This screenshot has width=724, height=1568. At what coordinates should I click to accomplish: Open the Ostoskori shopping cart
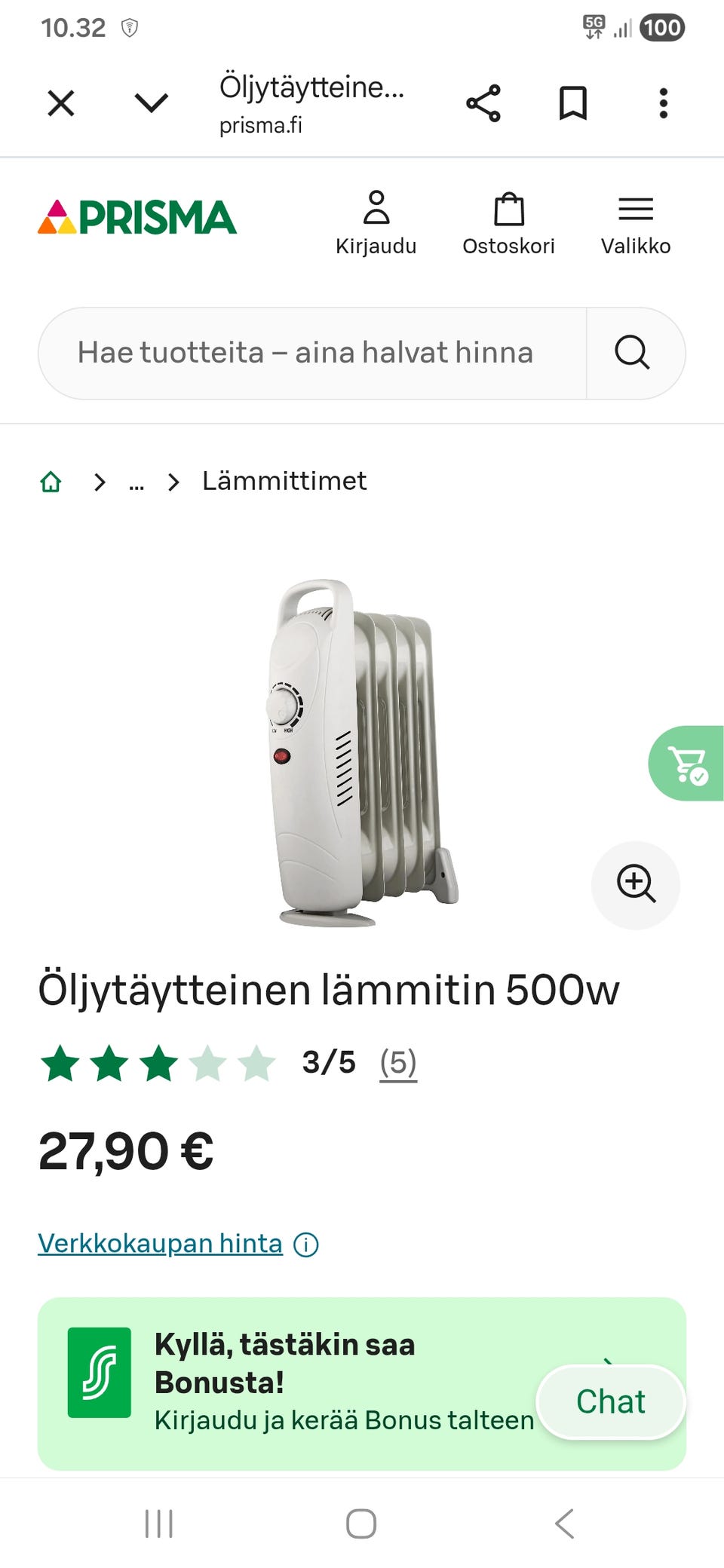[x=508, y=223]
